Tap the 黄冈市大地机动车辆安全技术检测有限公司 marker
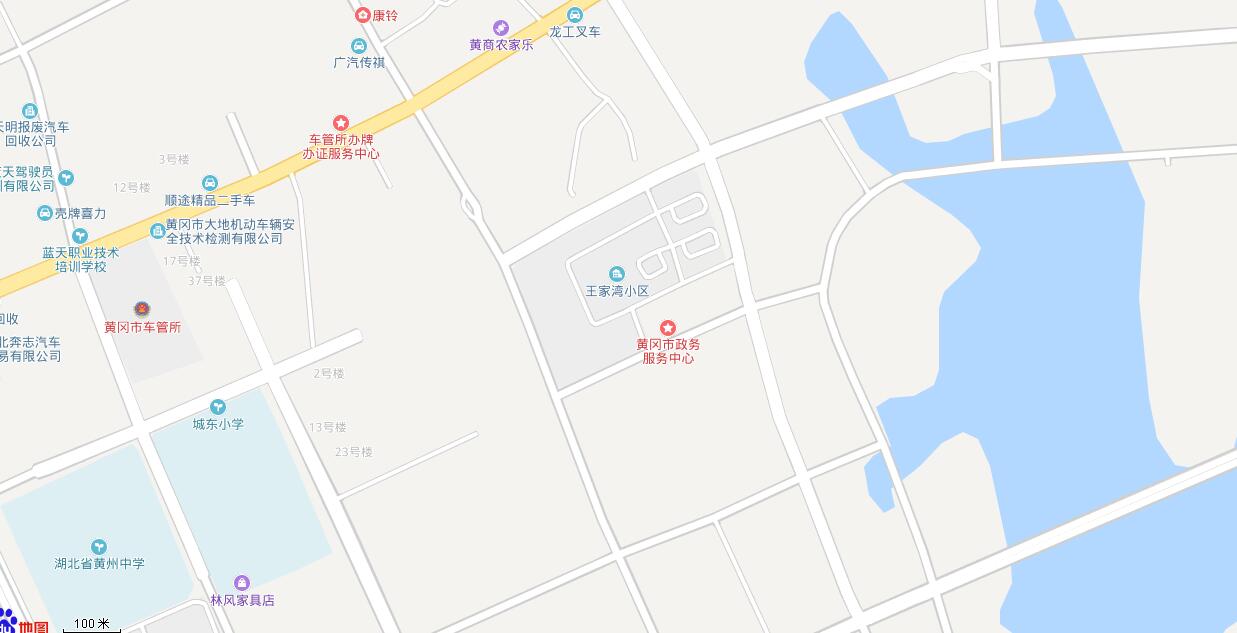Viewport: 1237px width, 633px height. click(x=157, y=231)
